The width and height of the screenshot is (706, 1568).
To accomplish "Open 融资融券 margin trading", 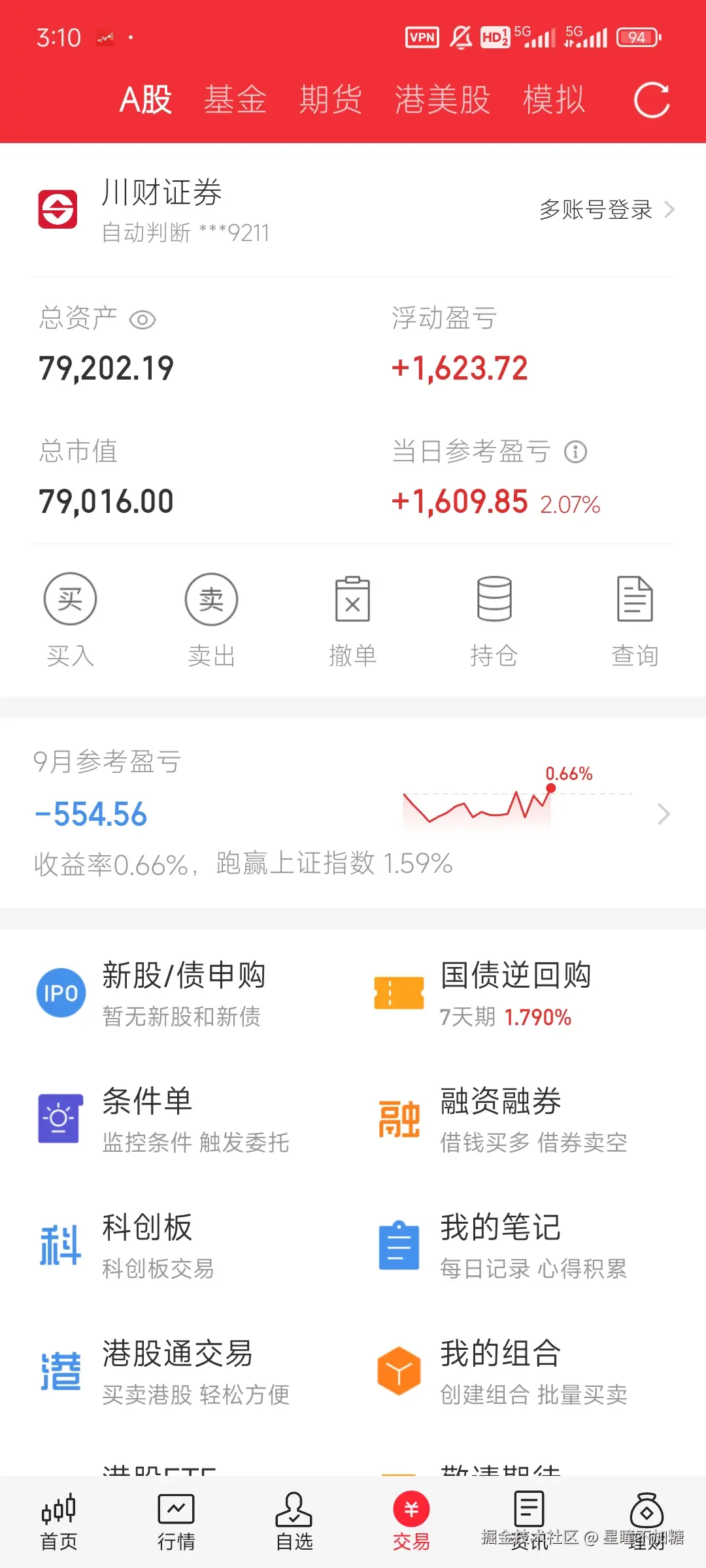I will (399, 1117).
